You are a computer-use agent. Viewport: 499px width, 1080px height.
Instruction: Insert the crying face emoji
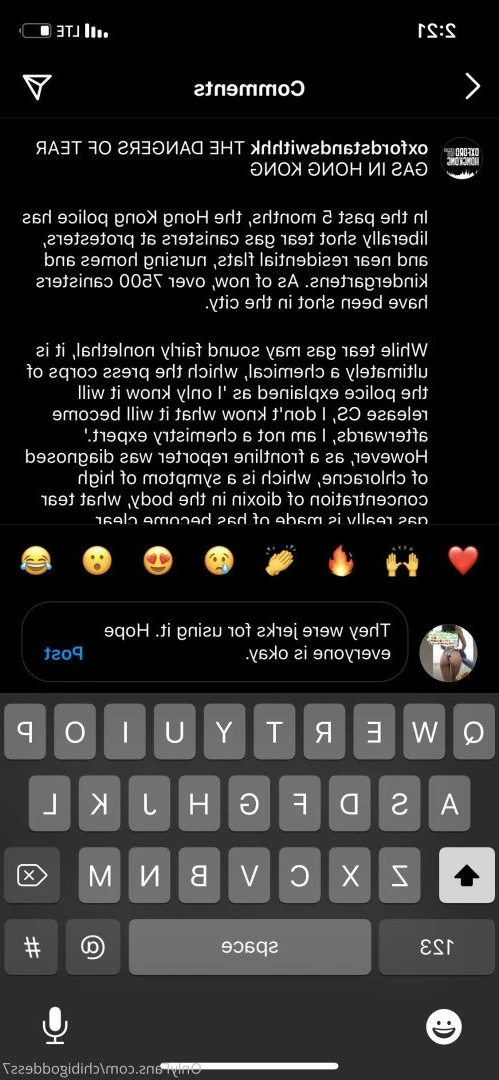coord(219,561)
